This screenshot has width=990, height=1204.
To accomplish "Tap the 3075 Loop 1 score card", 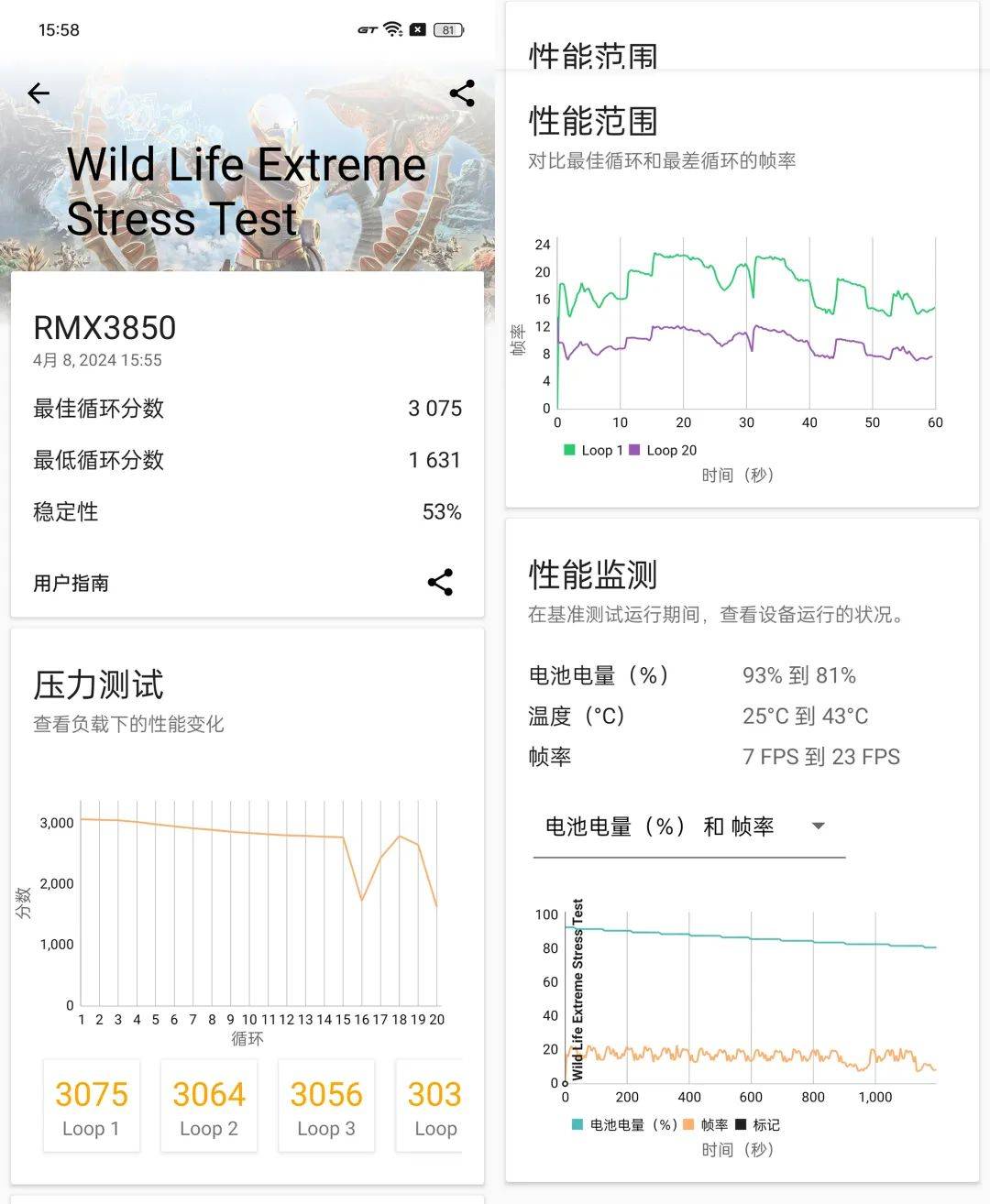I will point(91,1105).
